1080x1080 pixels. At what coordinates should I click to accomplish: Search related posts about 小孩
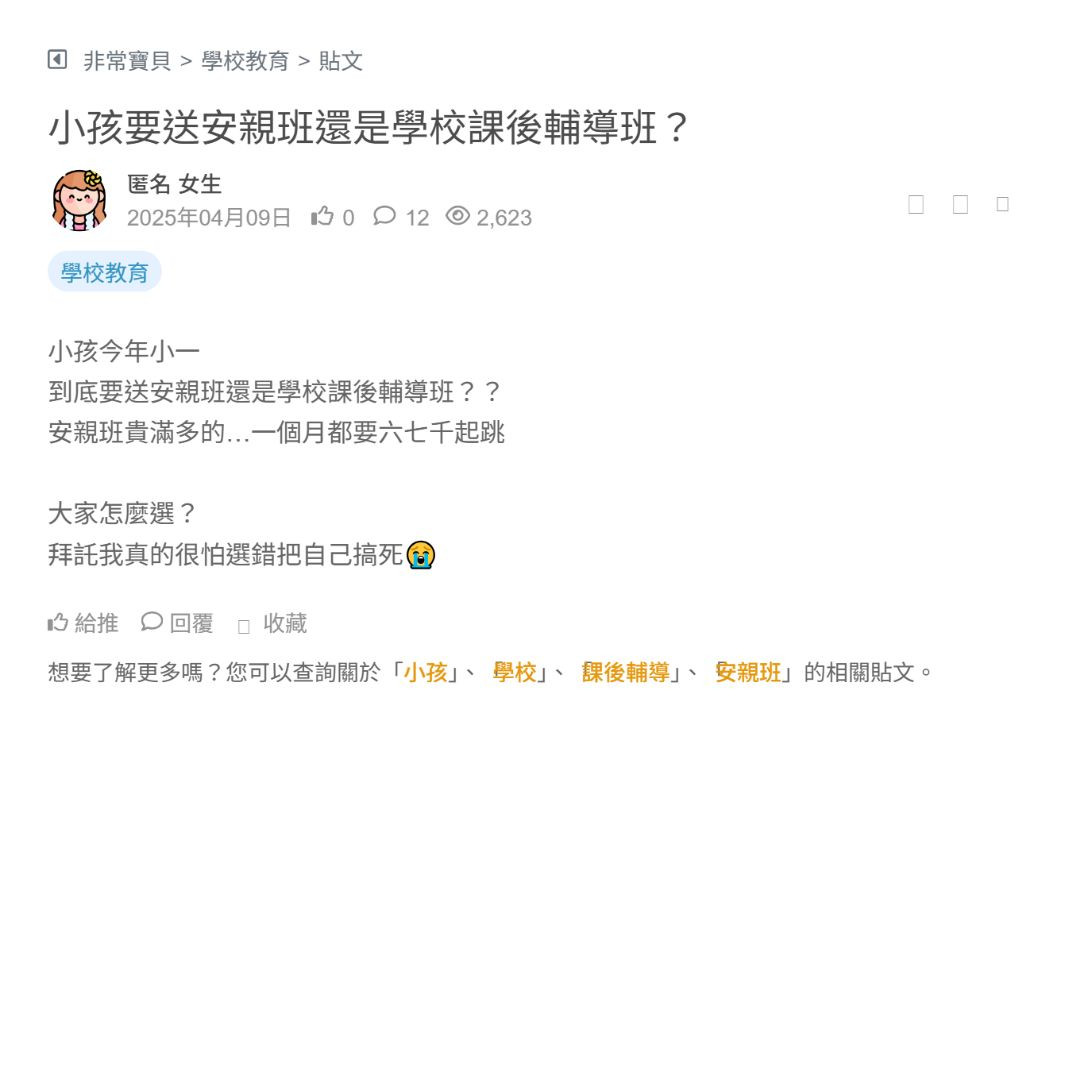425,672
